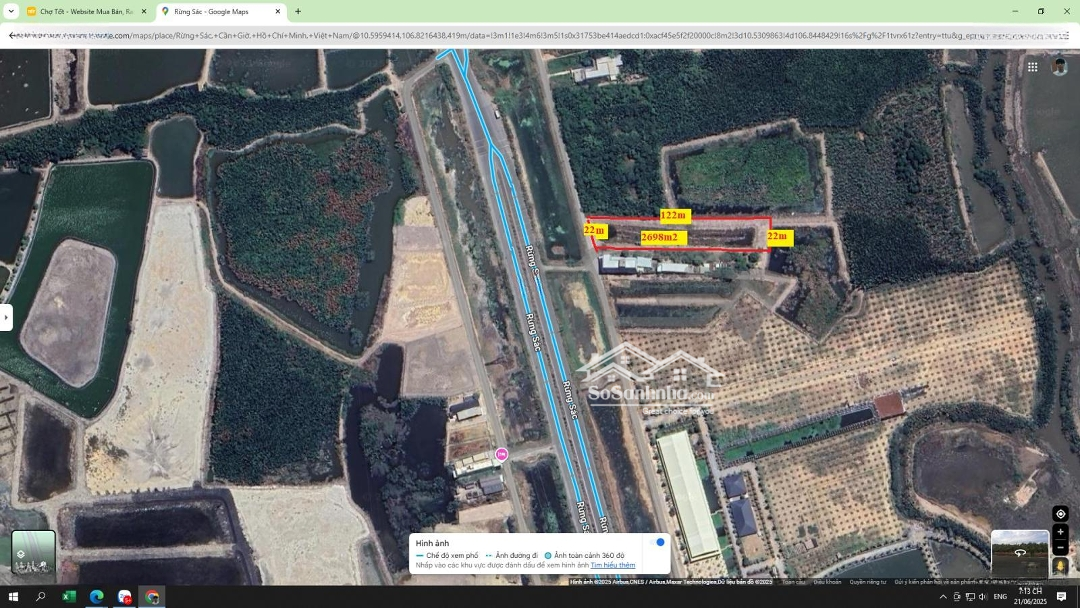Expand the Google Maps side panel

pyautogui.click(x=6, y=317)
